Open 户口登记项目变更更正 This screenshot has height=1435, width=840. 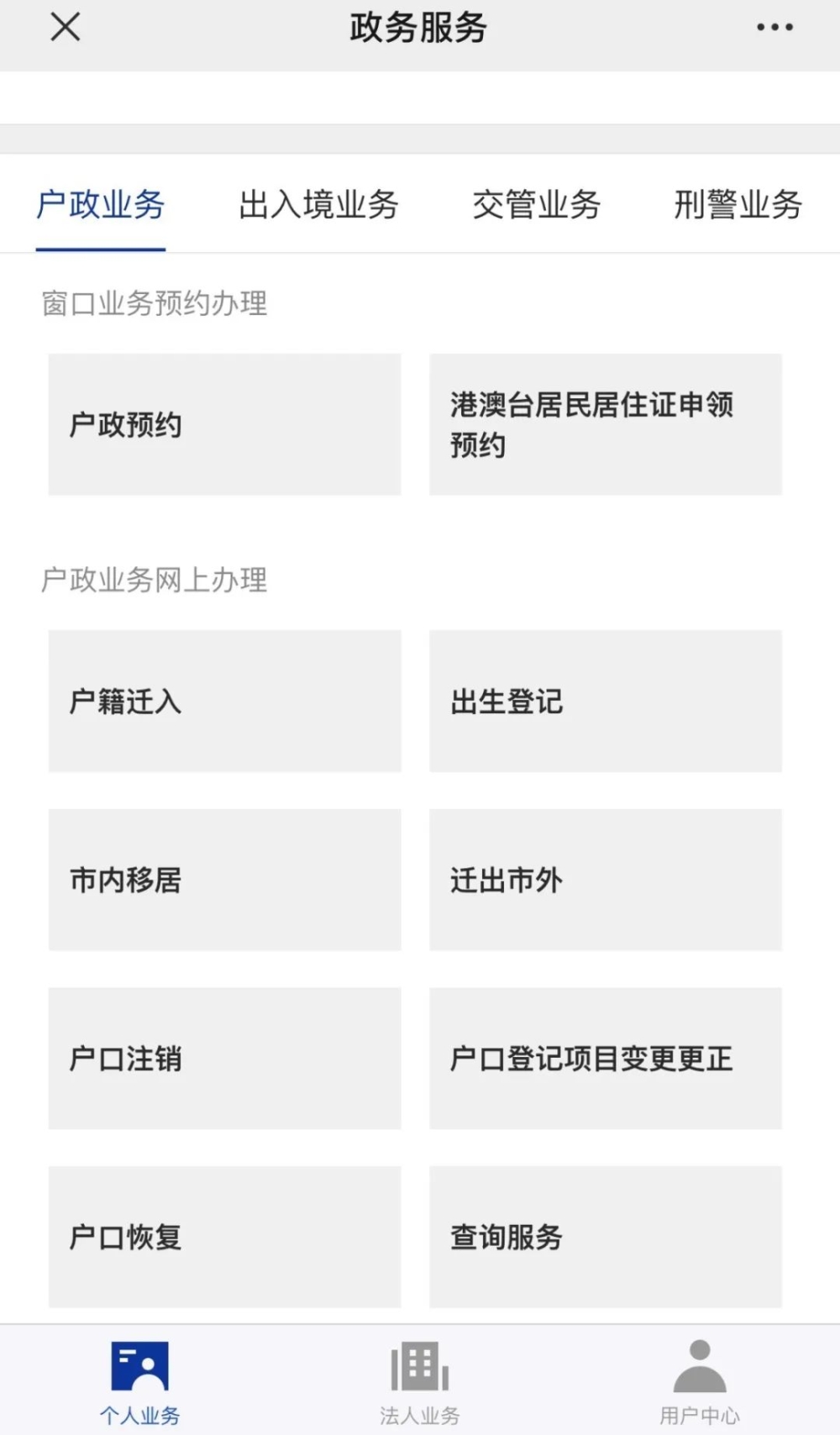(606, 1058)
